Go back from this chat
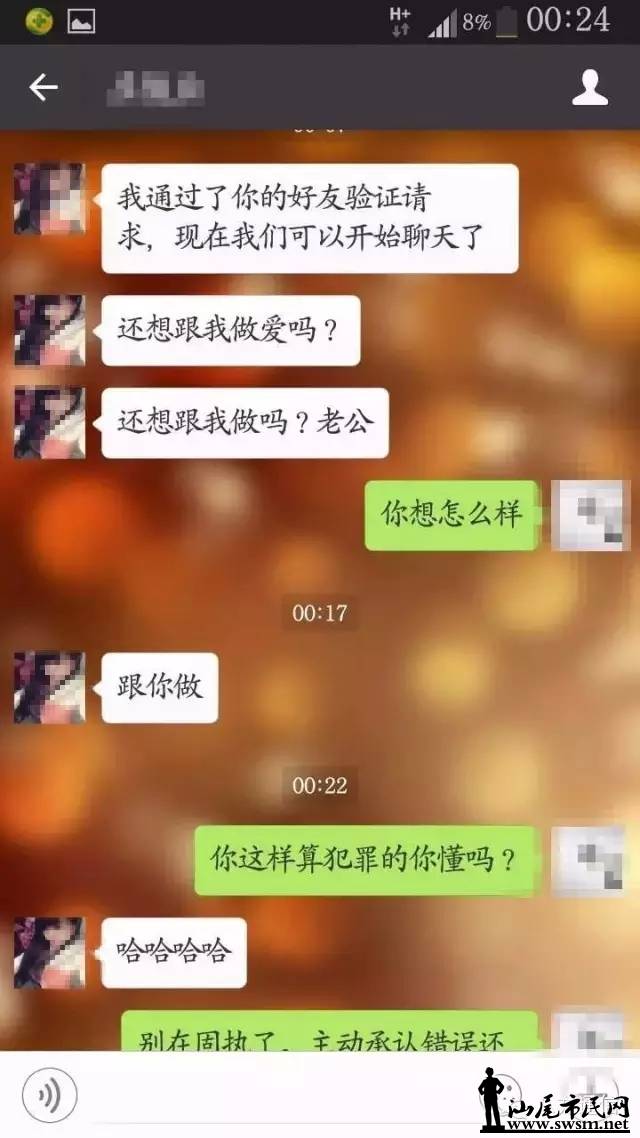 [43, 88]
